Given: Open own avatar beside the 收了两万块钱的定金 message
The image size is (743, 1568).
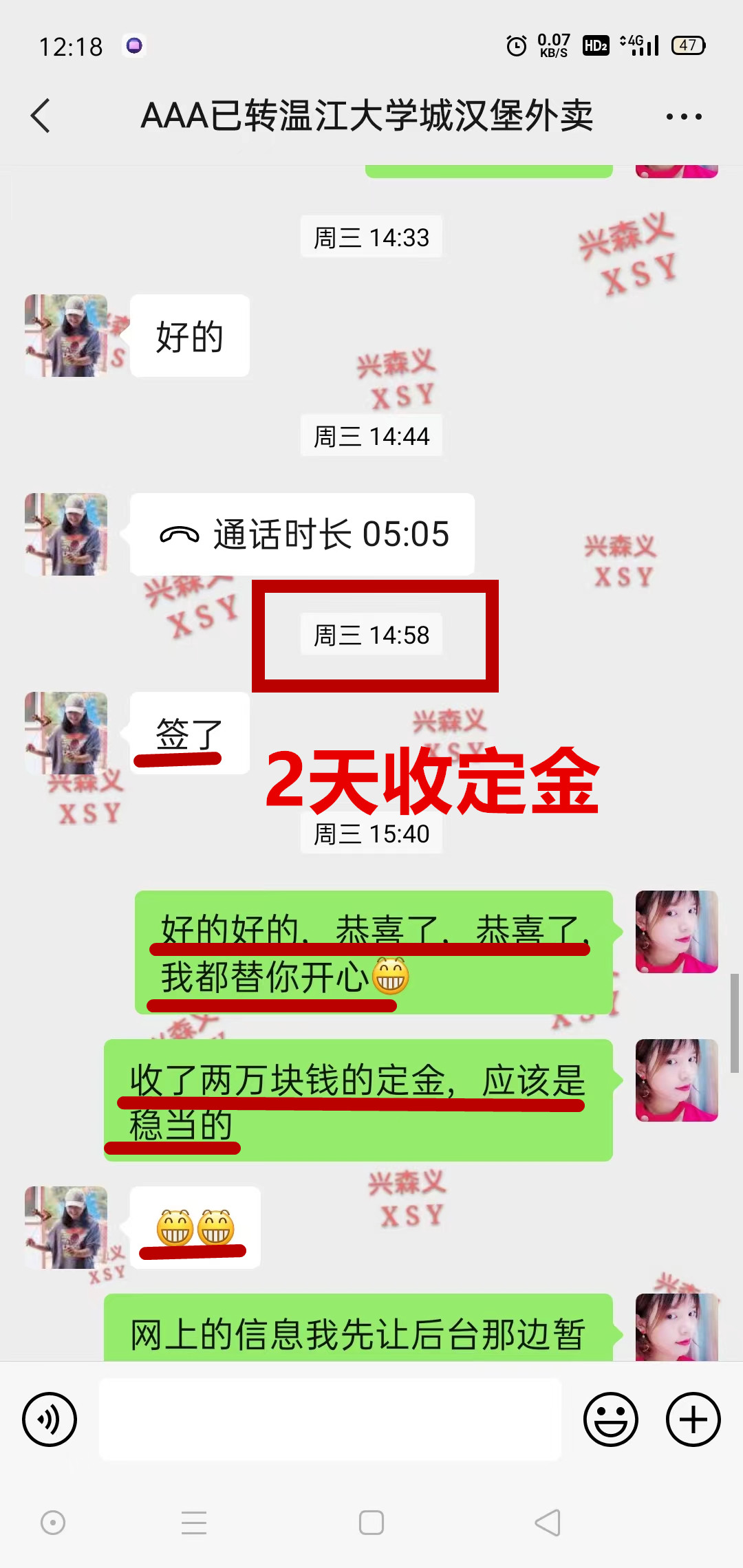Looking at the screenshot, I should pyautogui.click(x=676, y=1080).
